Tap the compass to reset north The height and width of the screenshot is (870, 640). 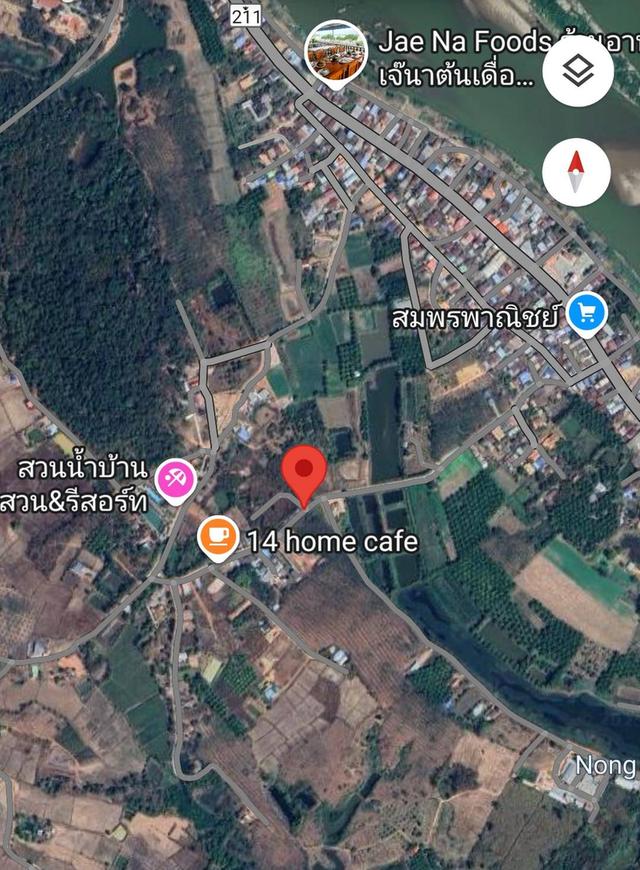577,172
